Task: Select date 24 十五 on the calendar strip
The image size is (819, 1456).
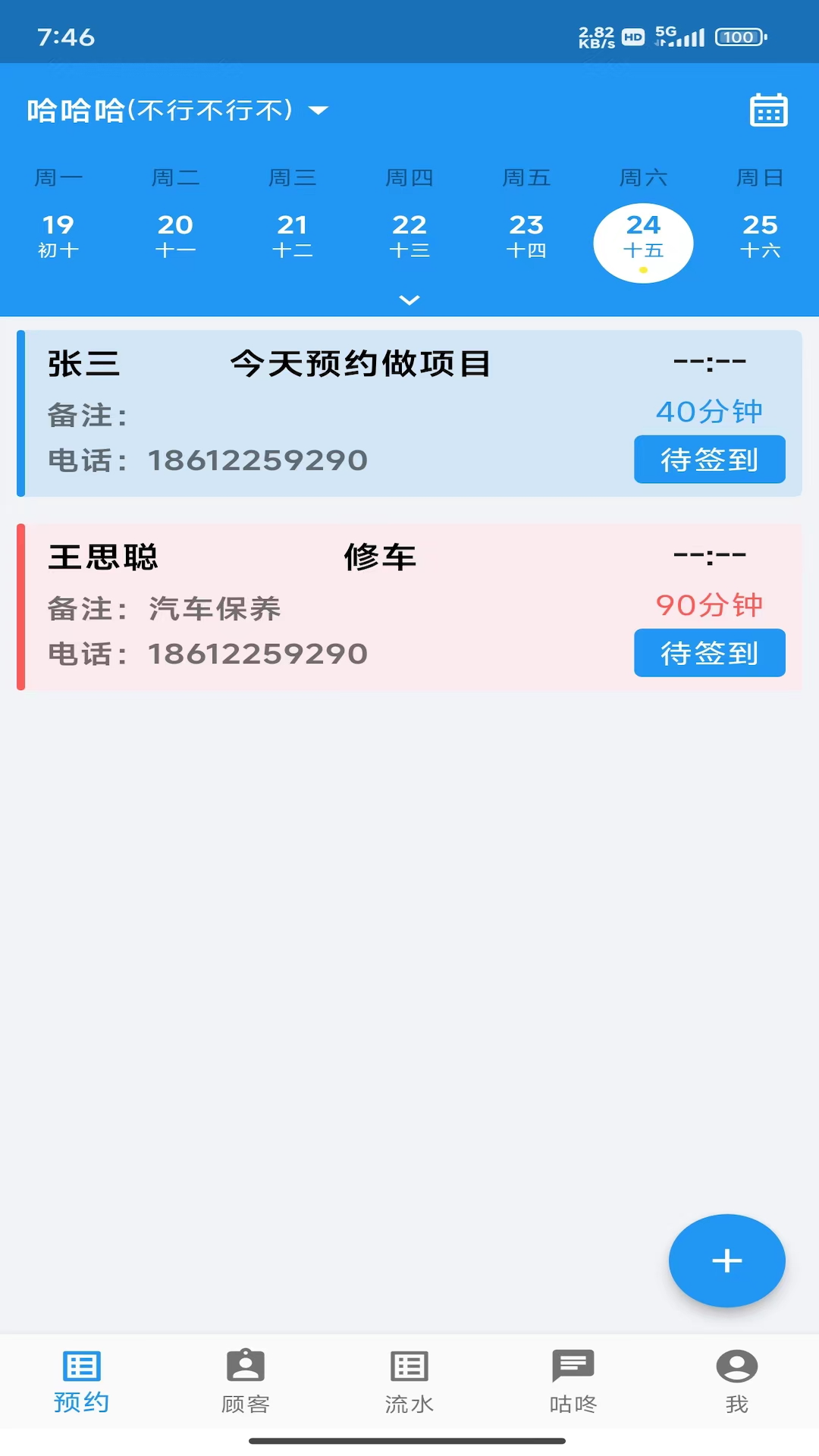Action: point(643,237)
